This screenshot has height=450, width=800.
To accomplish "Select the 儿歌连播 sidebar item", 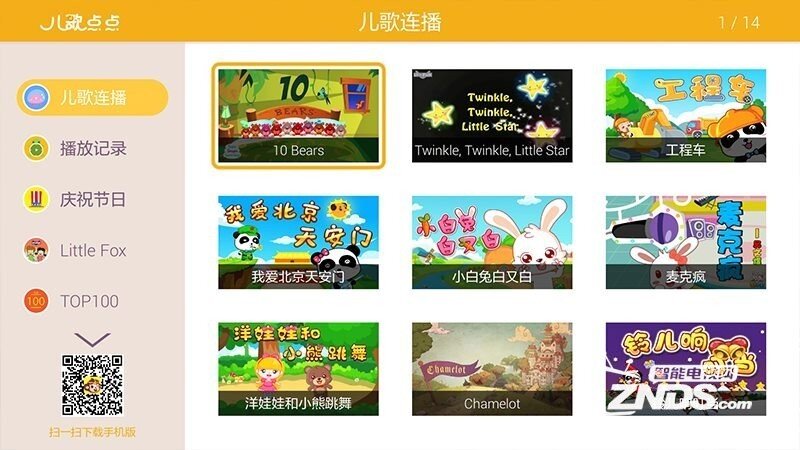I will pos(92,98).
